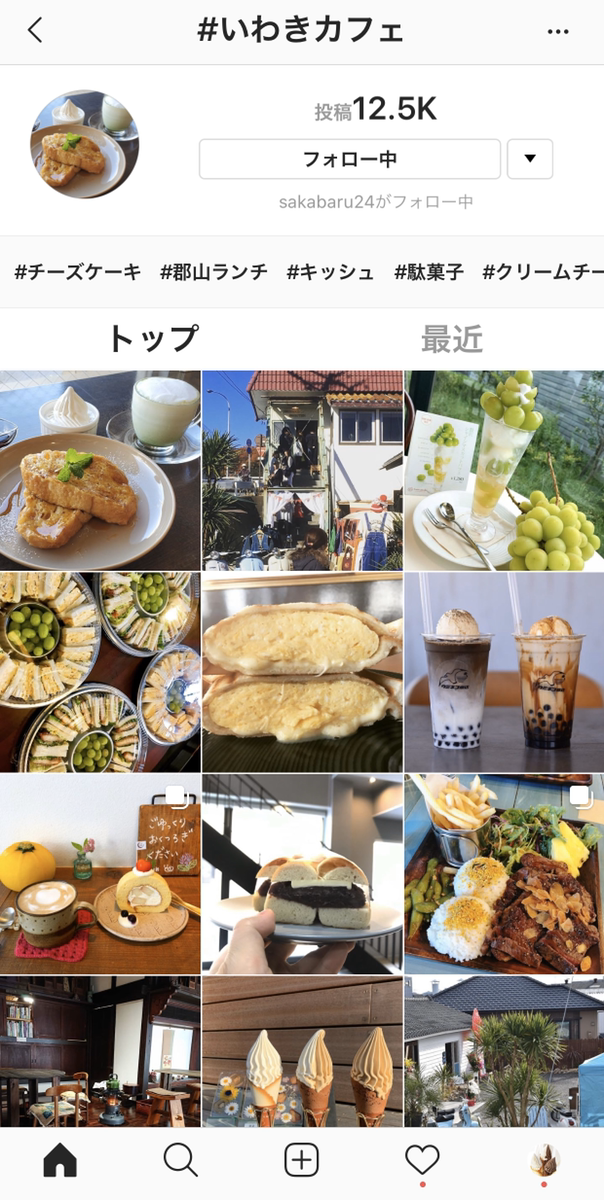Expand the dropdown arrow beside フォロー中
Screen dimensions: 604x1200
[x=530, y=159]
